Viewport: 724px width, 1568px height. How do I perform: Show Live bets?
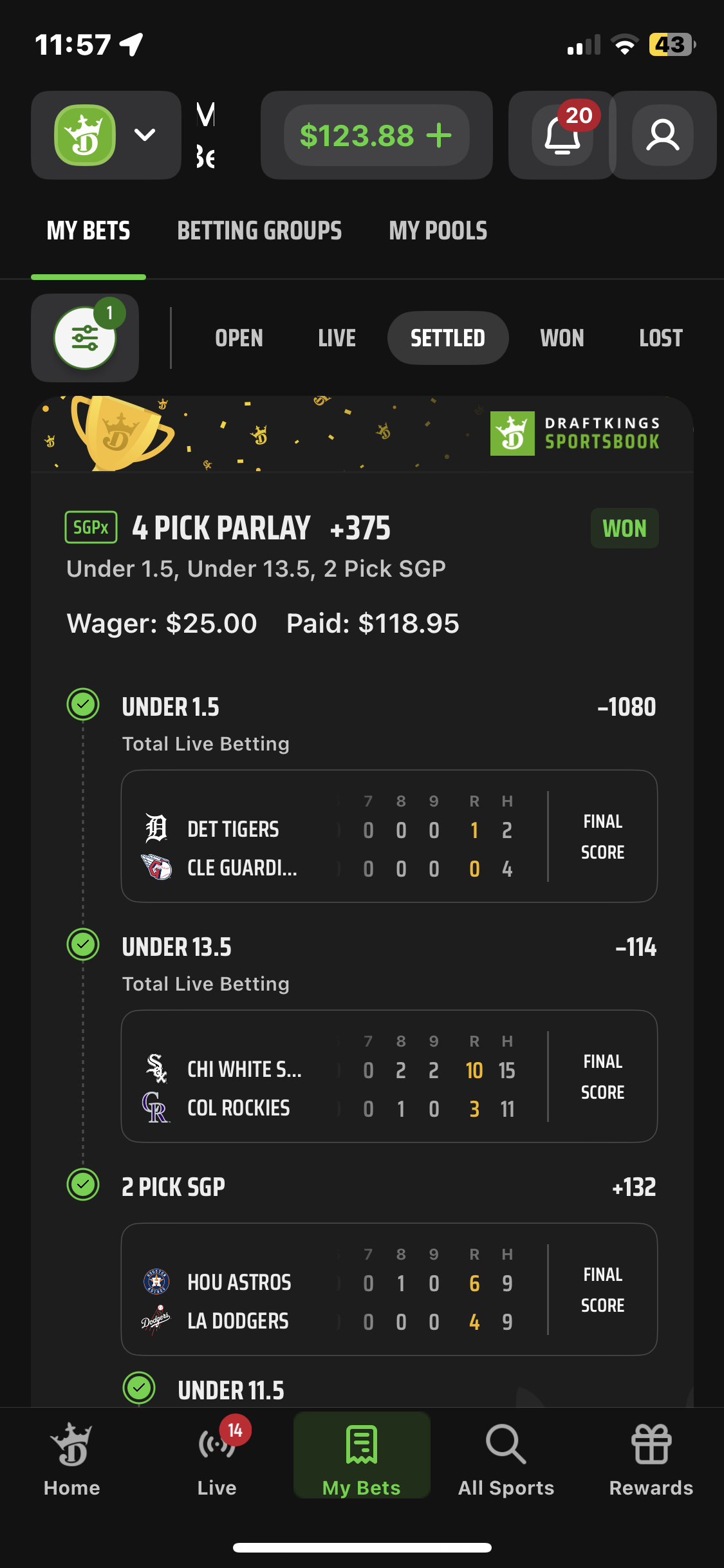click(337, 338)
